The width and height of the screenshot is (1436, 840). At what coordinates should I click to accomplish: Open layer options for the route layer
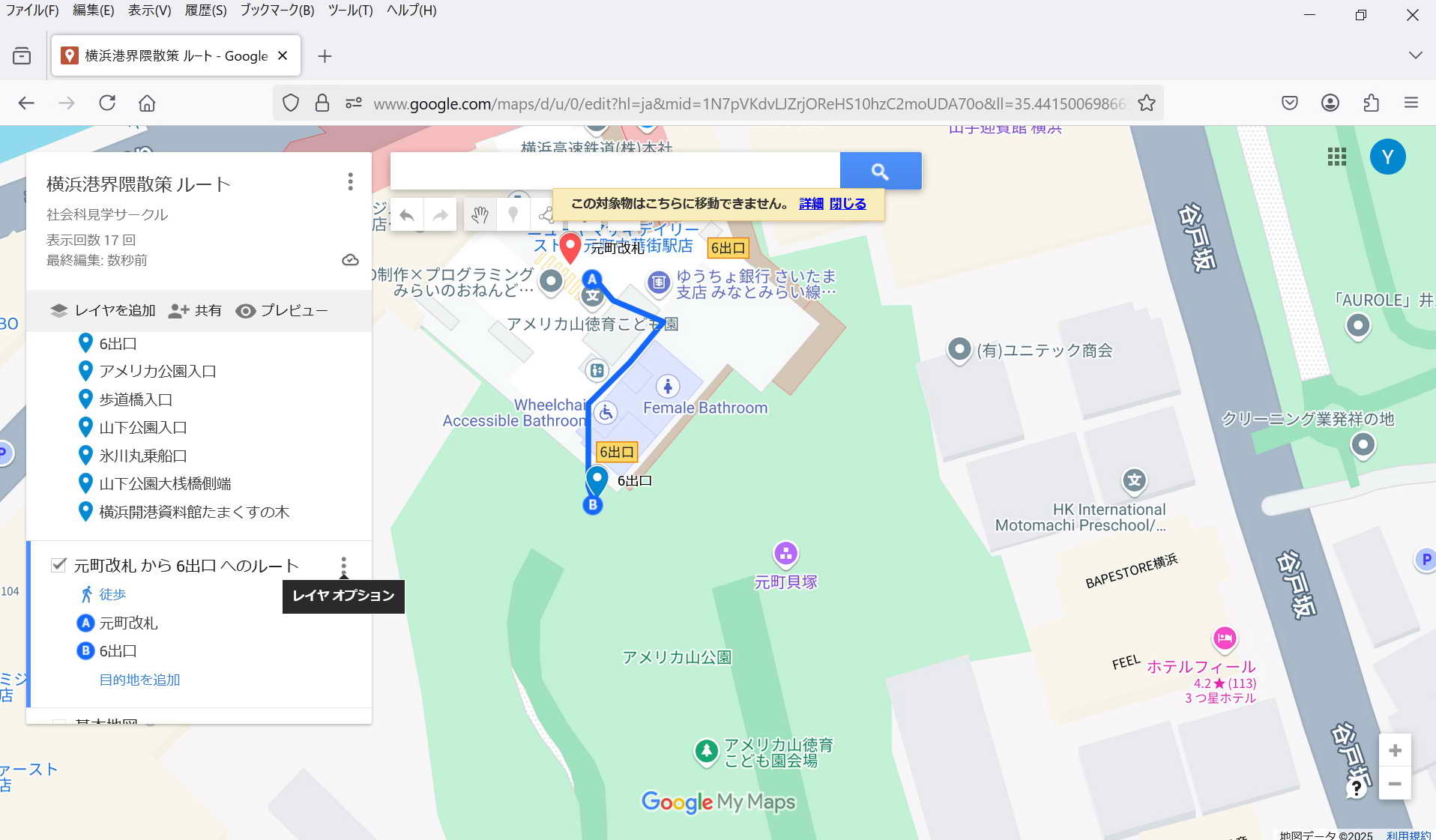coord(343,564)
